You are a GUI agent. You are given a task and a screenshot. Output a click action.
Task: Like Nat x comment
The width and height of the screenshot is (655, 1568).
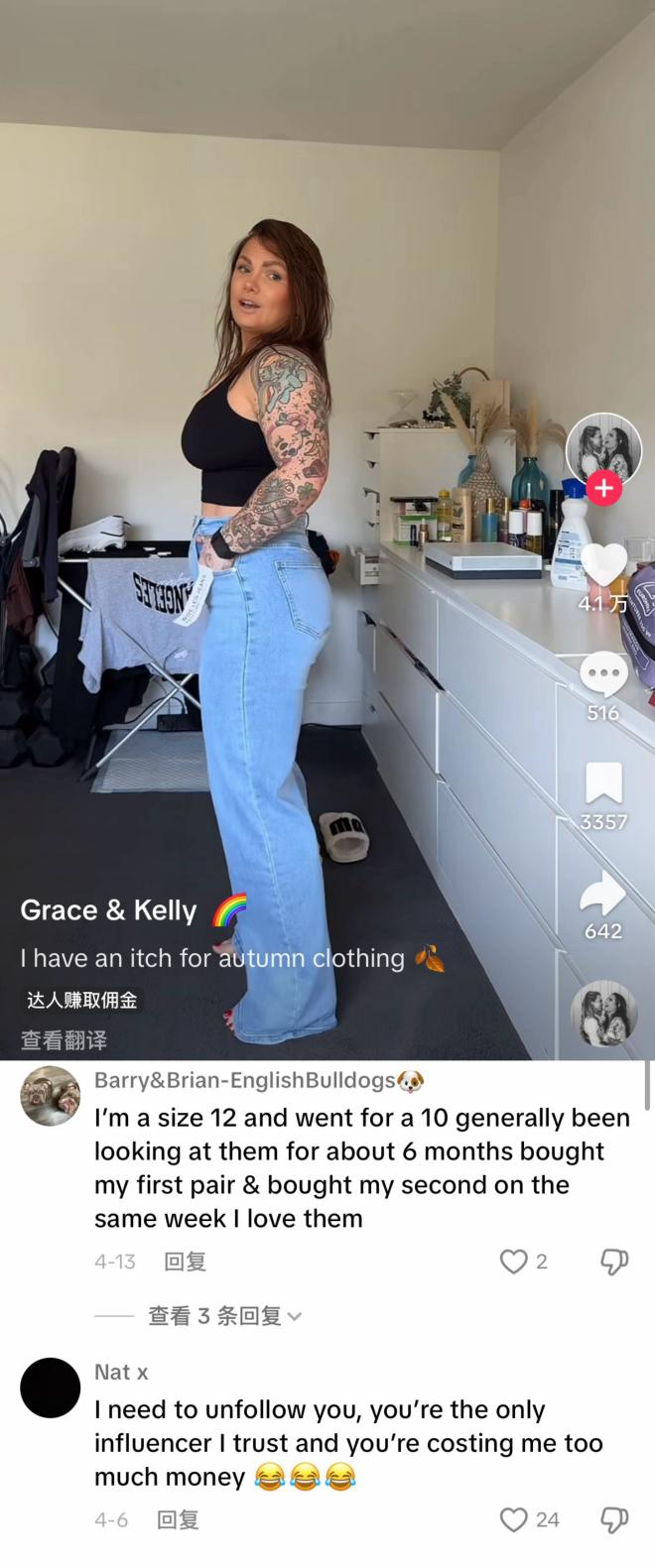514,1519
